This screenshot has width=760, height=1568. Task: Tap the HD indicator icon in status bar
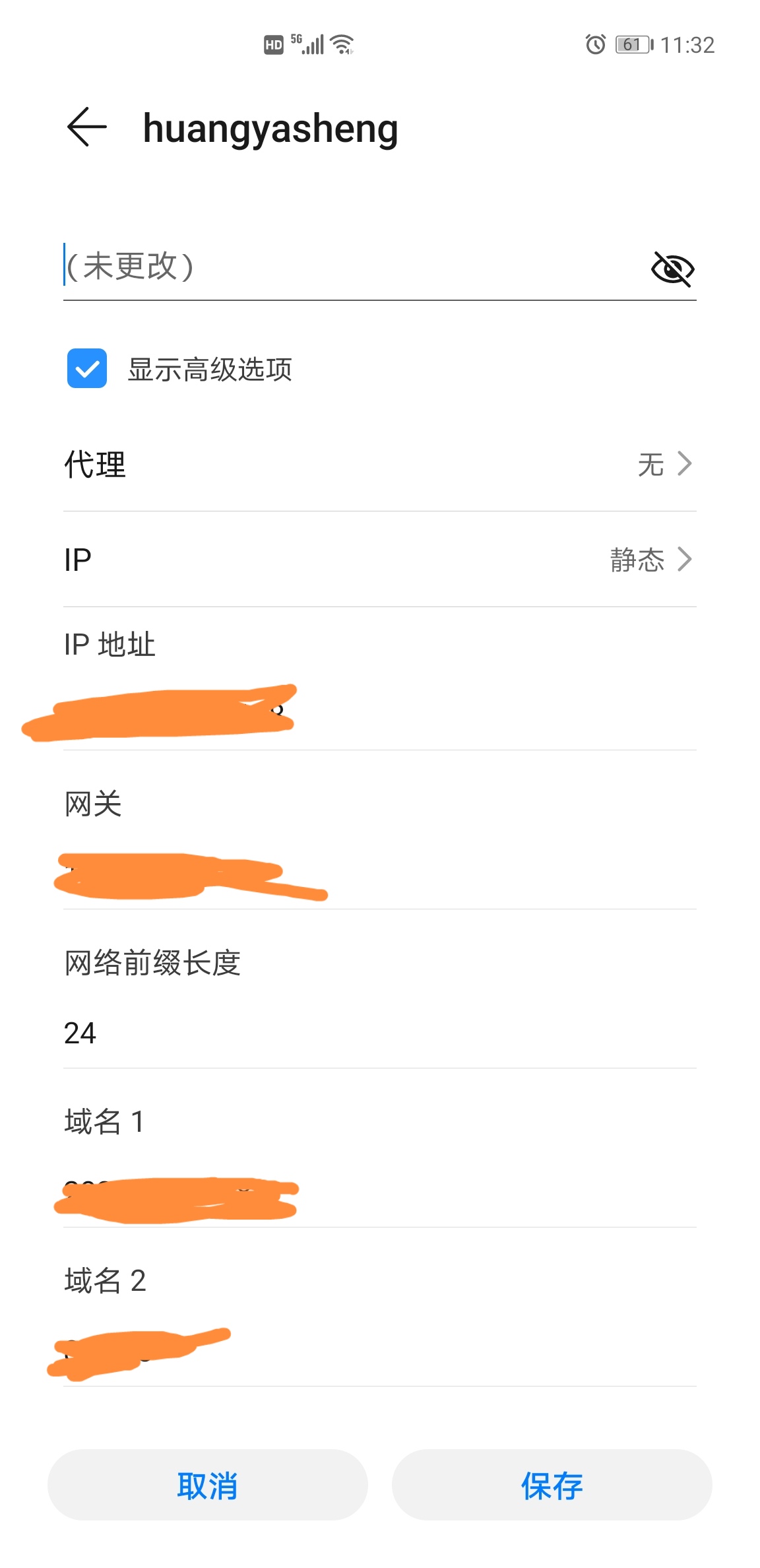point(272,44)
